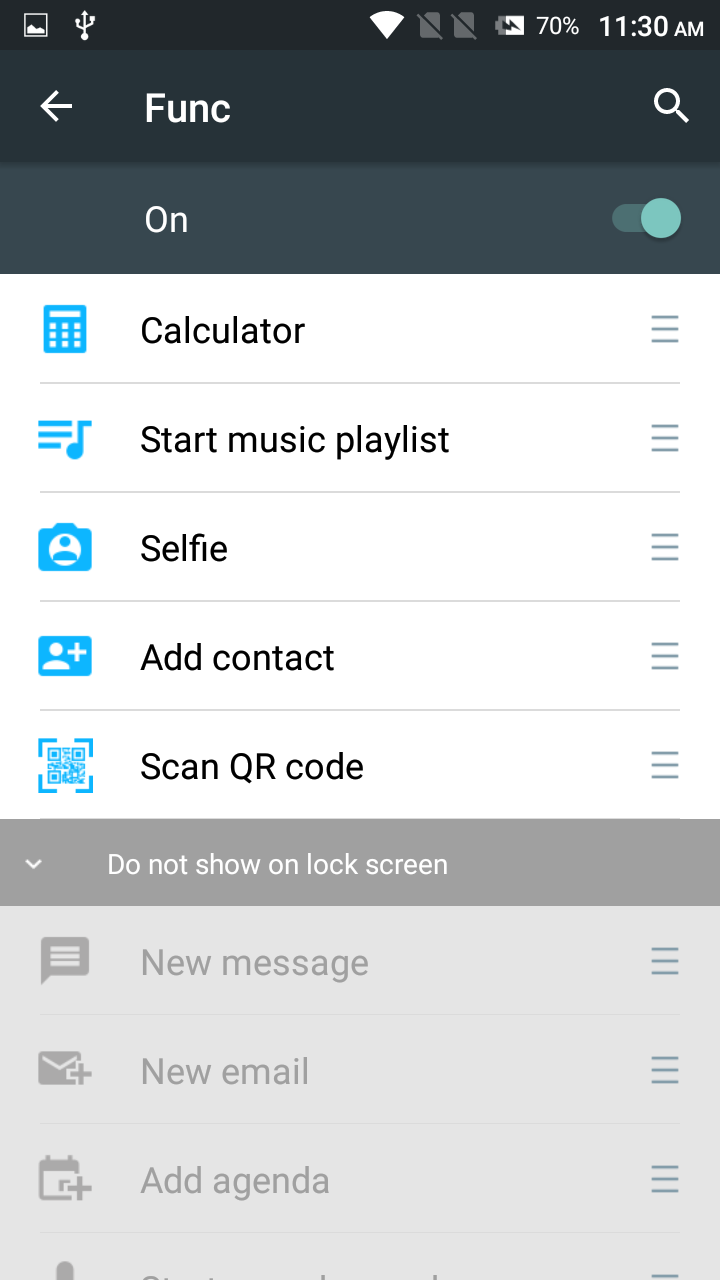Go back from the Func screen
This screenshot has height=1280, width=720.
(x=56, y=106)
